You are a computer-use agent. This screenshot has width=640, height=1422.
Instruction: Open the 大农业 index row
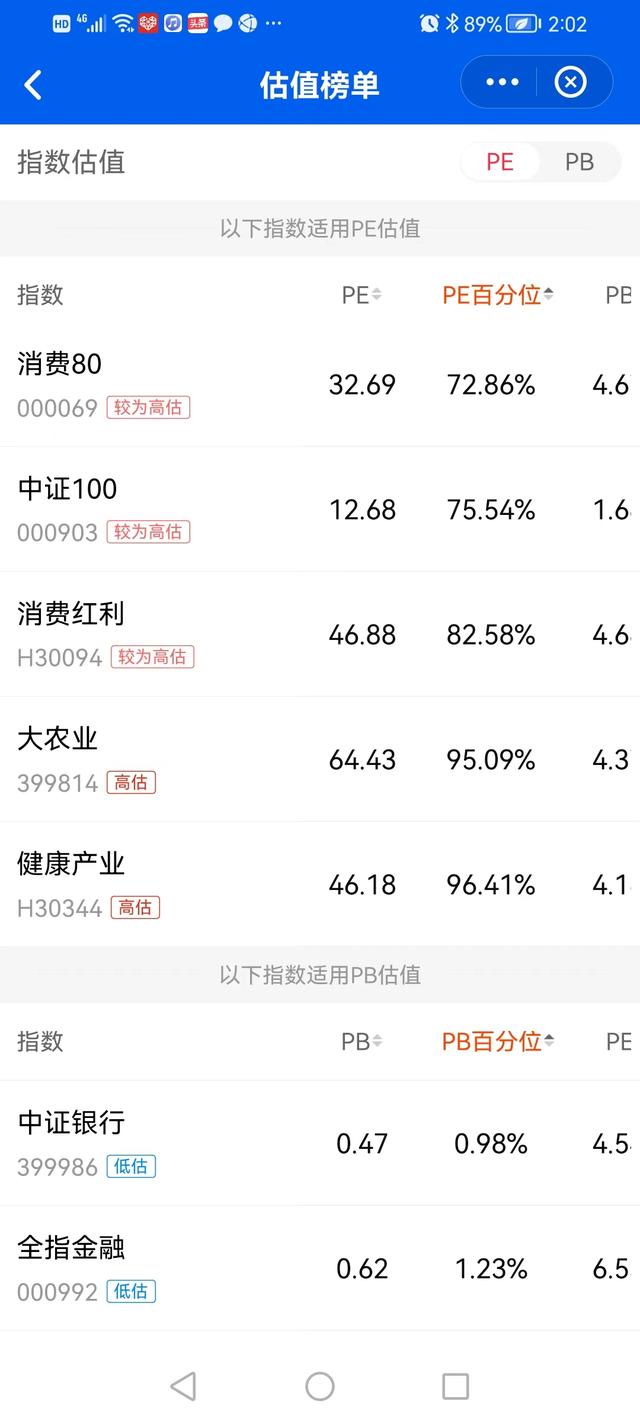pyautogui.click(x=320, y=760)
